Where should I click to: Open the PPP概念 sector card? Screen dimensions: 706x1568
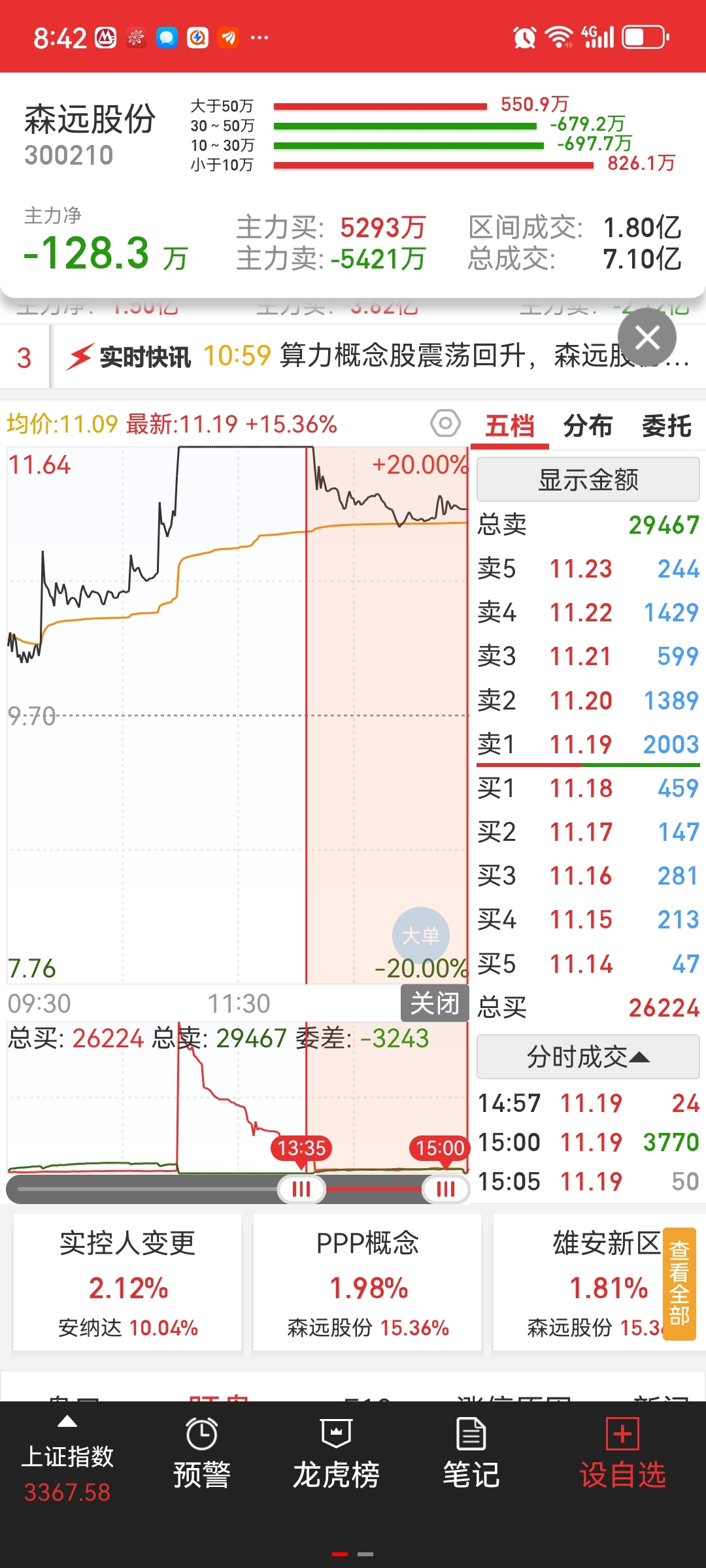click(x=367, y=1282)
